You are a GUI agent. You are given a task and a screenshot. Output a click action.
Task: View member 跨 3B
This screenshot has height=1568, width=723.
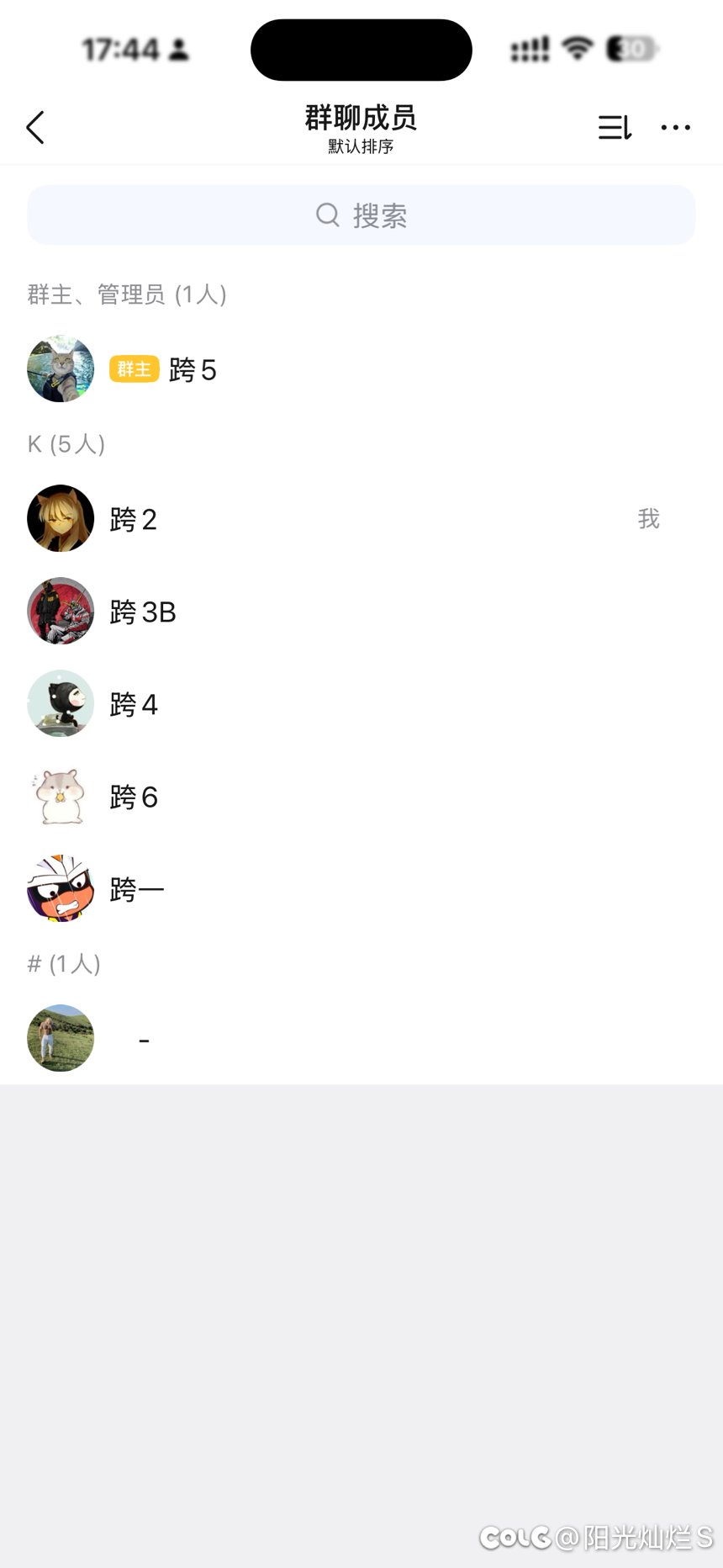pos(142,612)
